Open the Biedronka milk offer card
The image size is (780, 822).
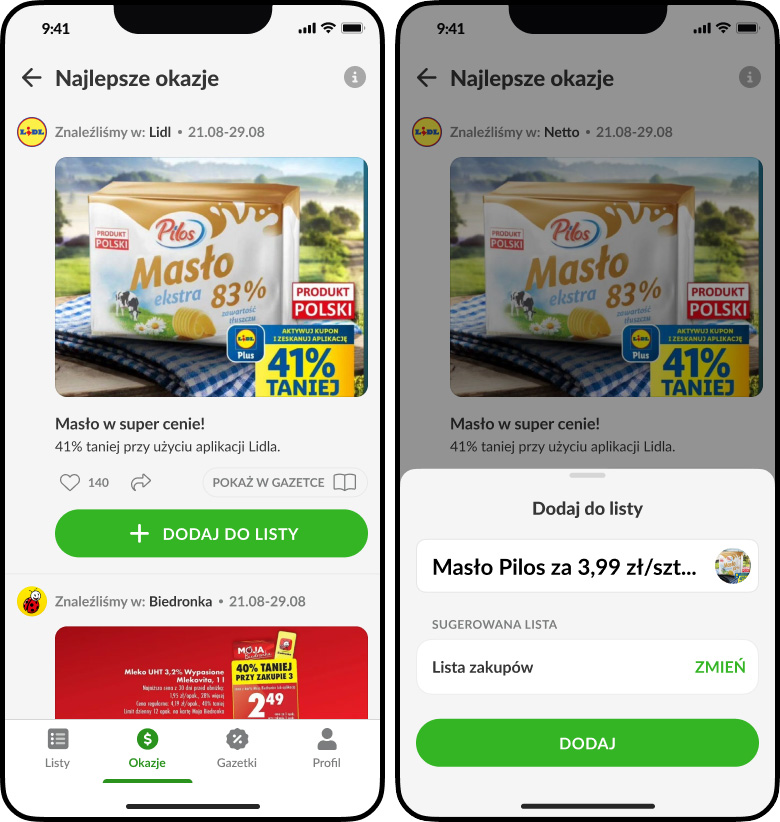(211, 672)
